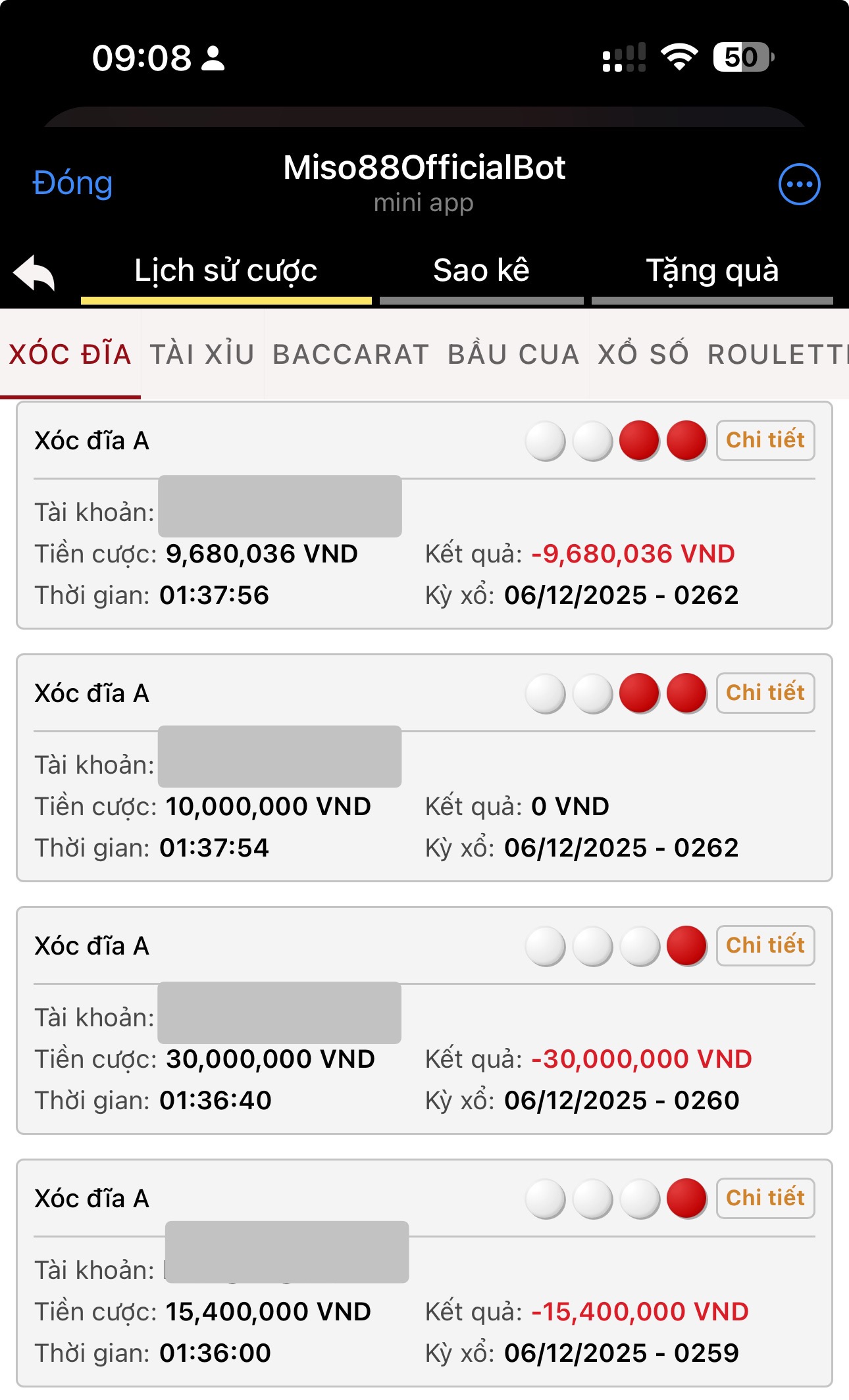849x1400 pixels.
Task: Go back using the reply arrow
Action: [x=34, y=272]
